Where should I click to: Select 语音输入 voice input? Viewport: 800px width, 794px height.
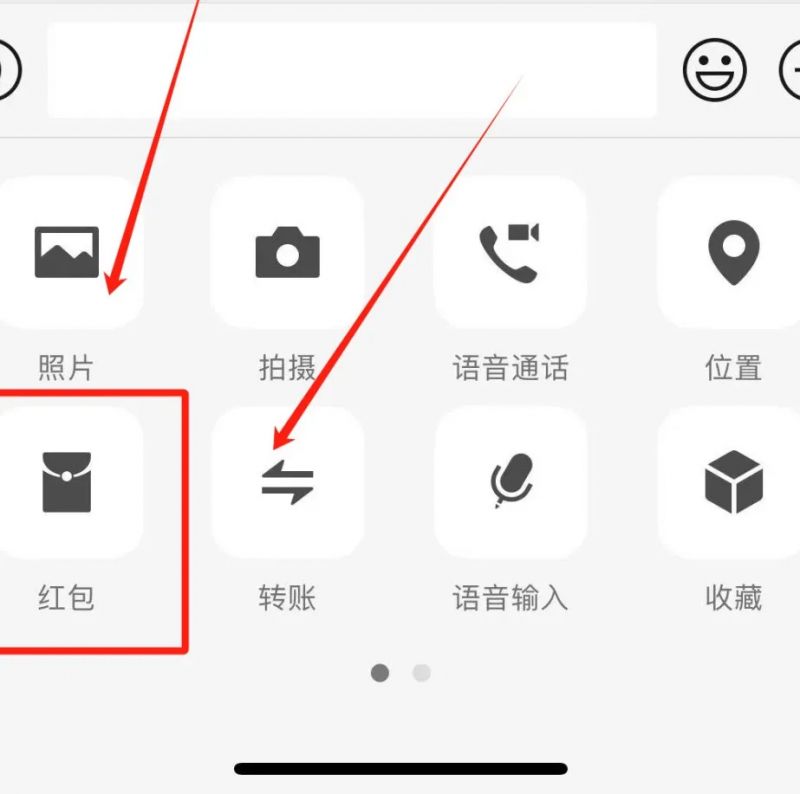pos(510,482)
